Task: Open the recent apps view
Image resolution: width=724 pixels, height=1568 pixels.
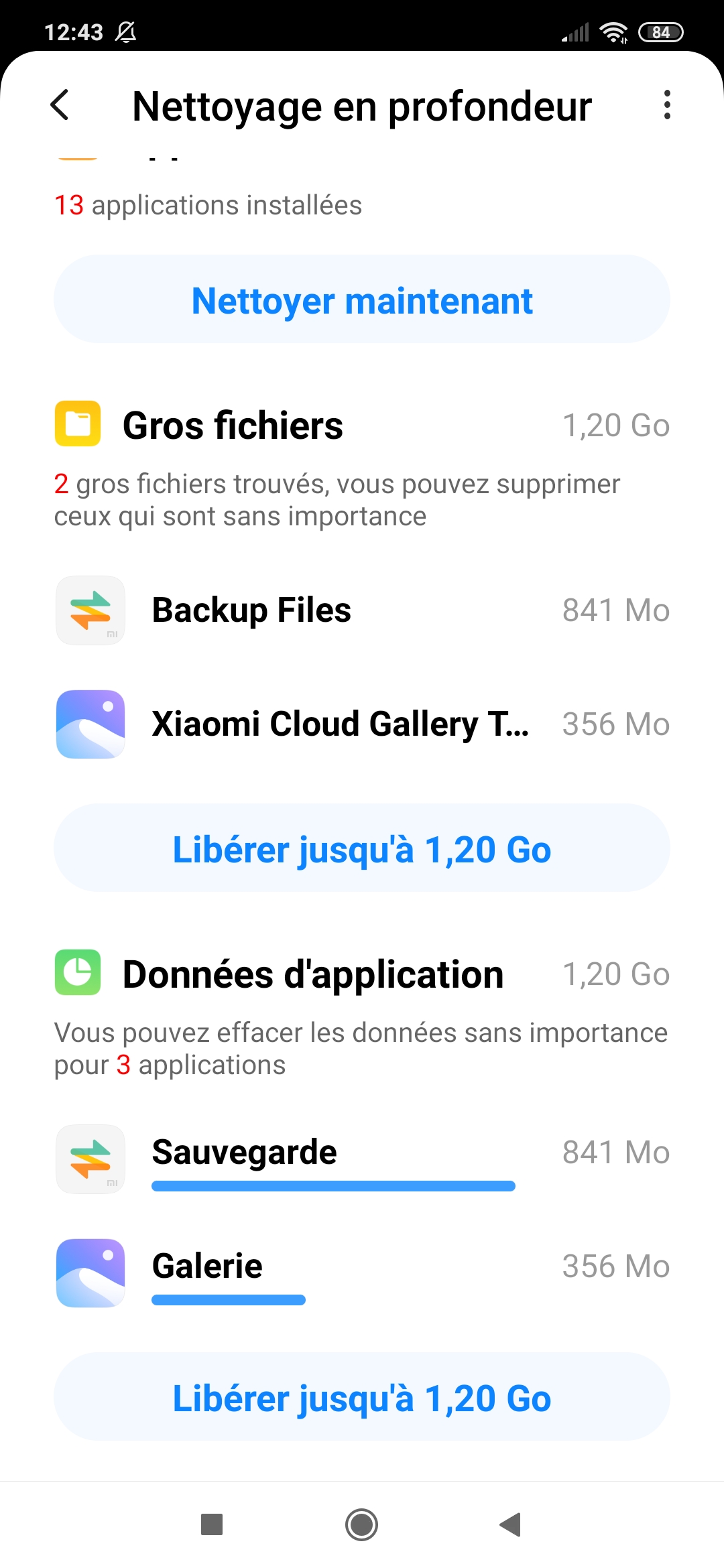Action: coord(212,1525)
